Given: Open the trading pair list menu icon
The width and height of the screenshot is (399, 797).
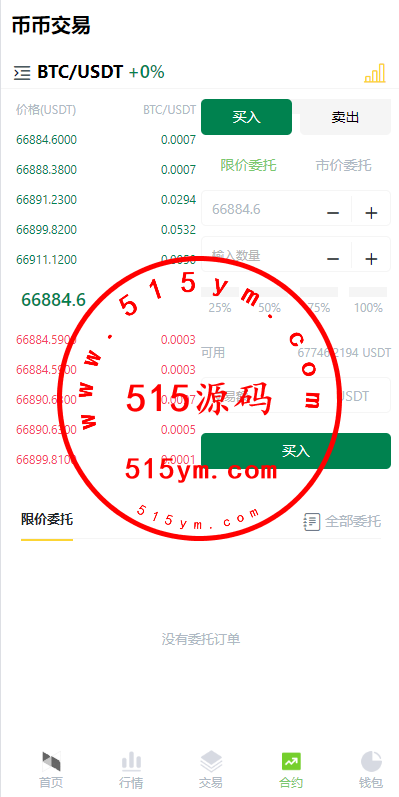Looking at the screenshot, I should pos(22,73).
